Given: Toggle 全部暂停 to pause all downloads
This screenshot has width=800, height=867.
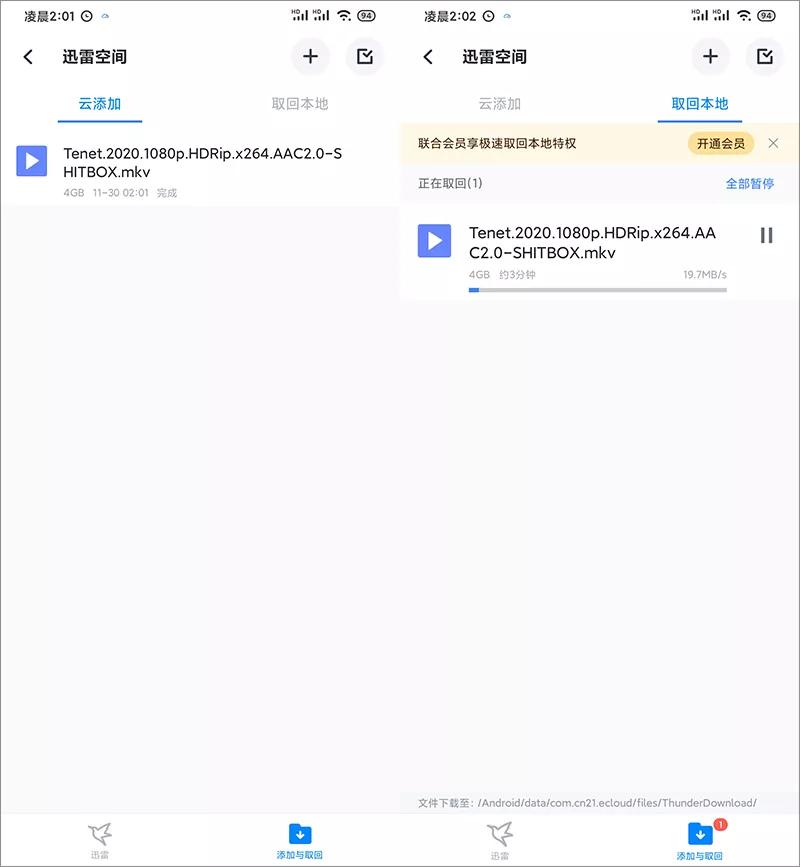Looking at the screenshot, I should click(750, 184).
